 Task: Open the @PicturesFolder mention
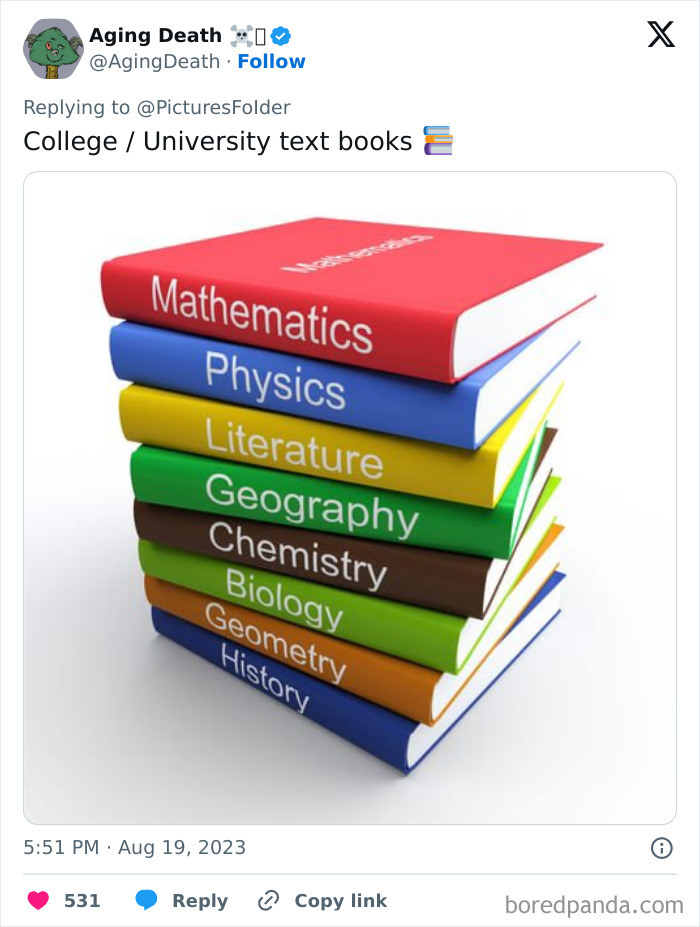point(224,107)
